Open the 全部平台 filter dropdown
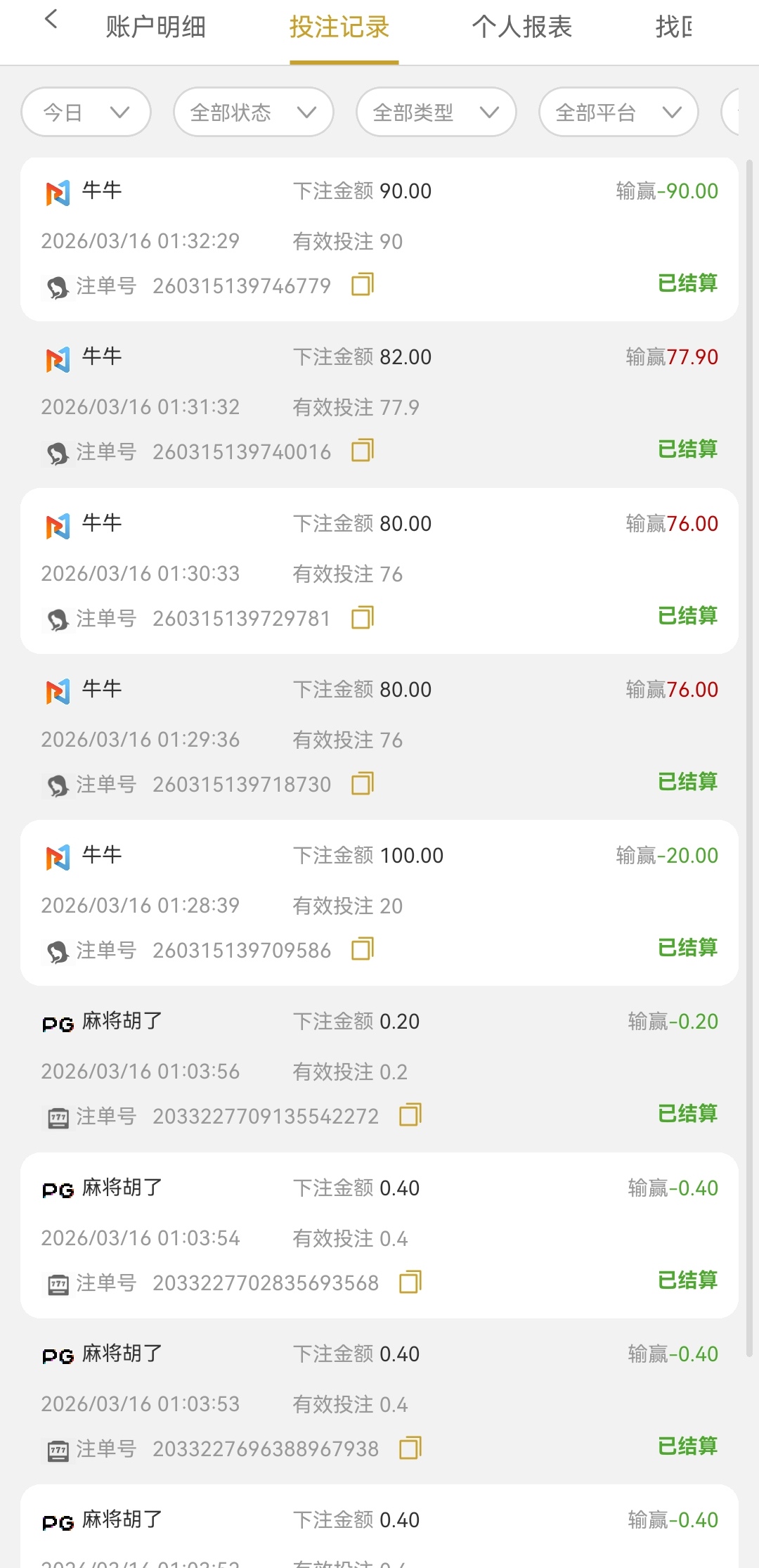Viewport: 759px width, 1568px height. [x=618, y=112]
